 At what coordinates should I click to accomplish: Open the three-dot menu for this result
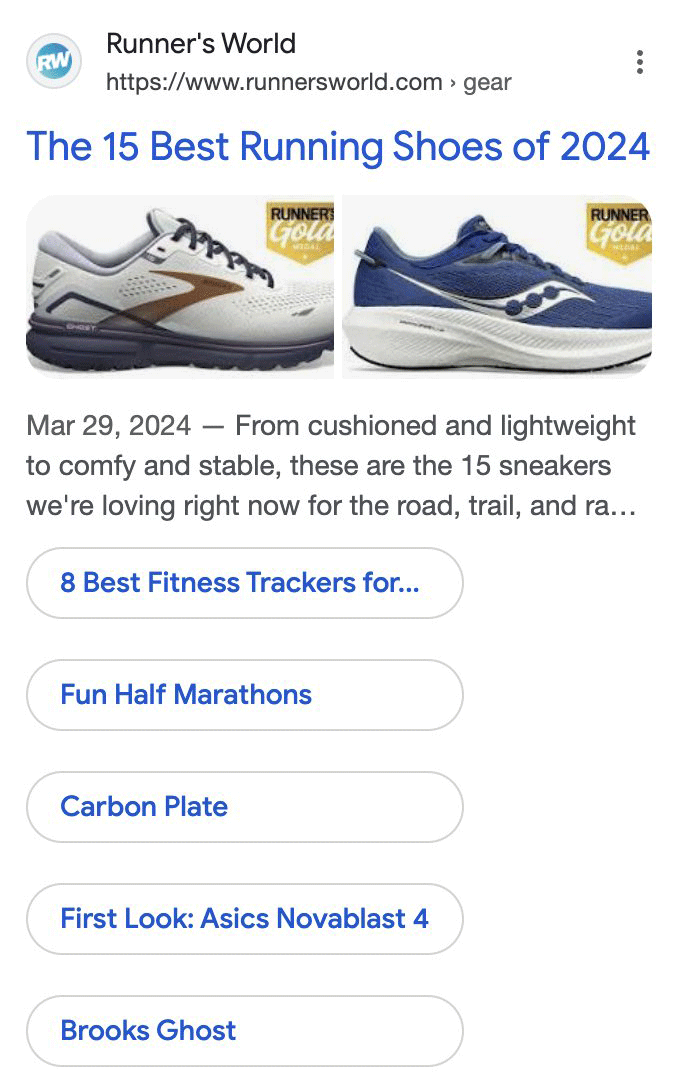pos(639,62)
